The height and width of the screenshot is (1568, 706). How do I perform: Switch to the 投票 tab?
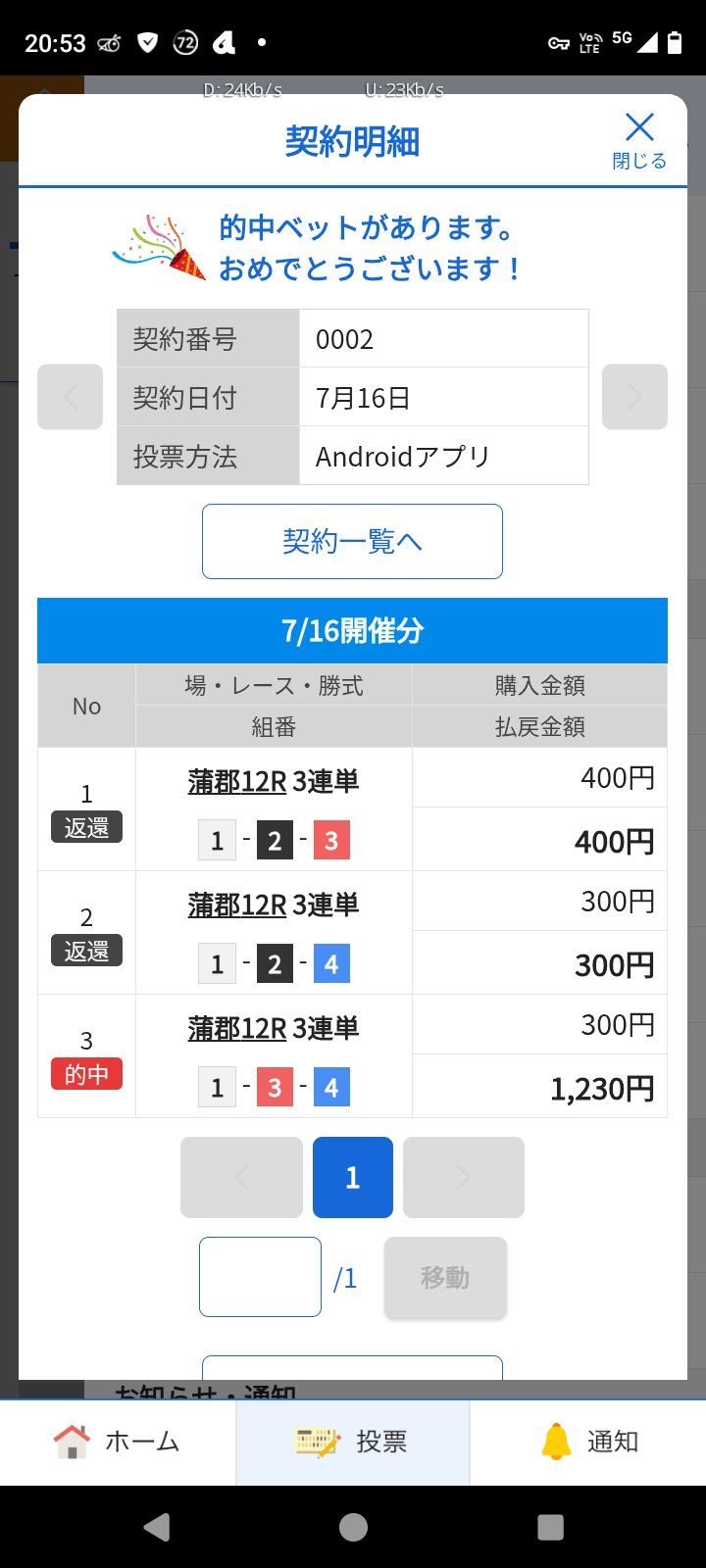pos(353,1442)
